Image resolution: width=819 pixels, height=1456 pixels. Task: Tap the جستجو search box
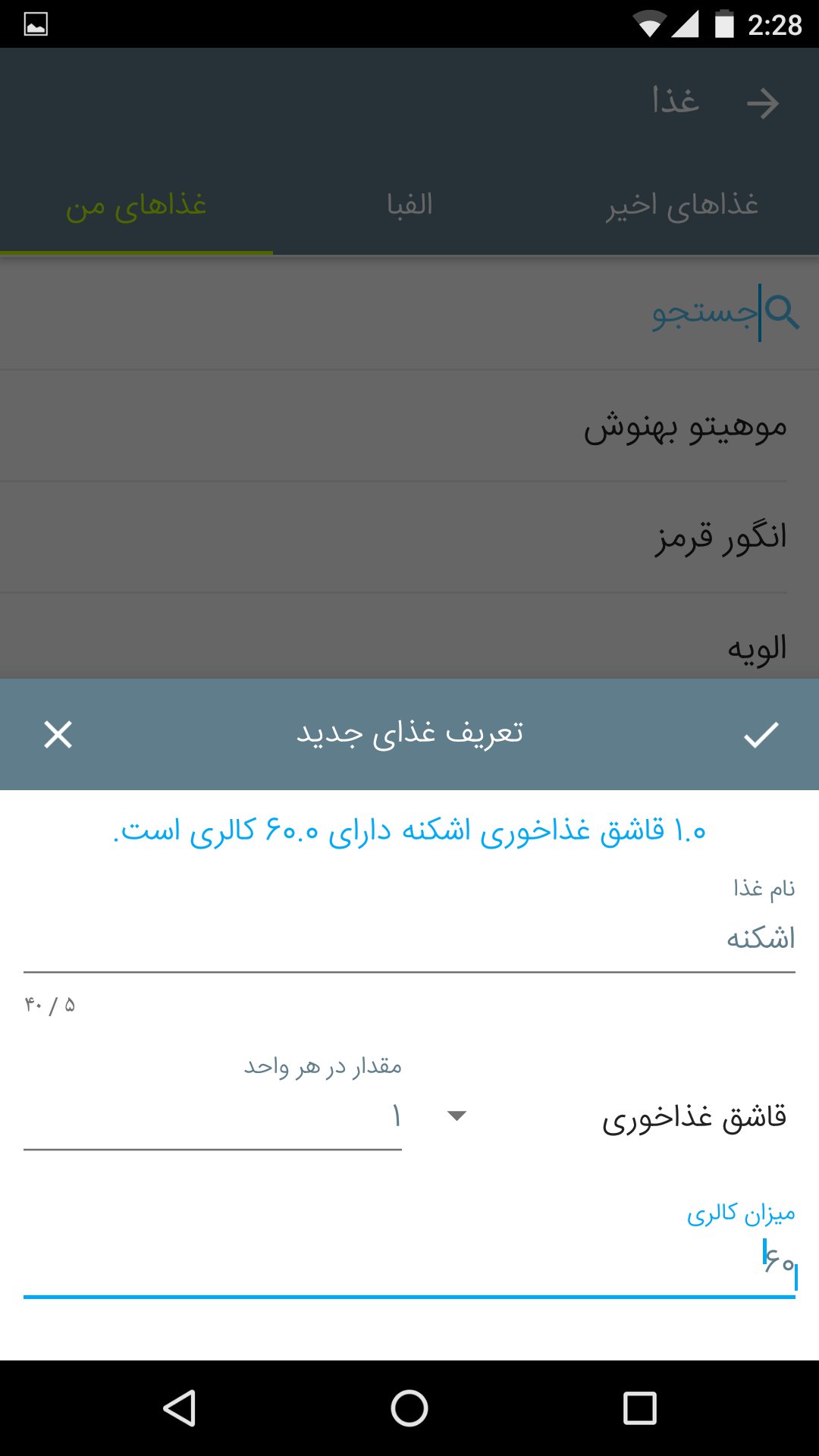409,312
